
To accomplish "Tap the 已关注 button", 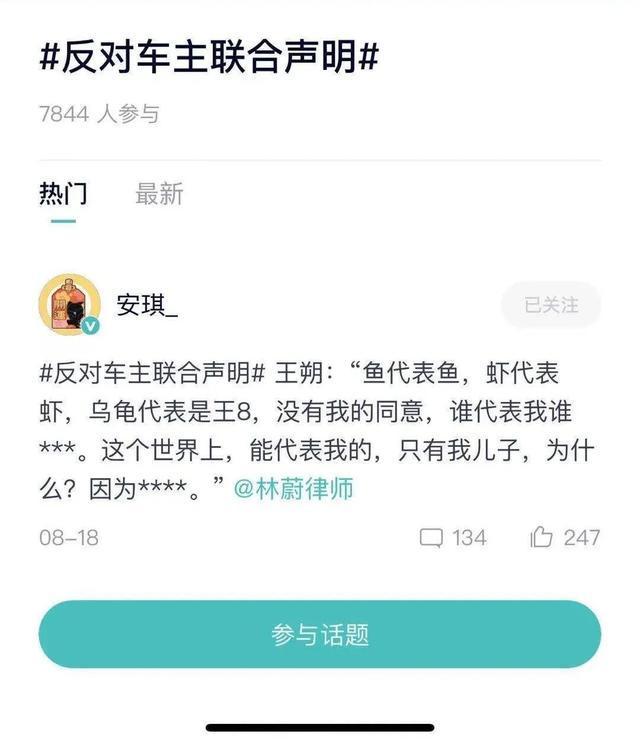I will (x=551, y=305).
